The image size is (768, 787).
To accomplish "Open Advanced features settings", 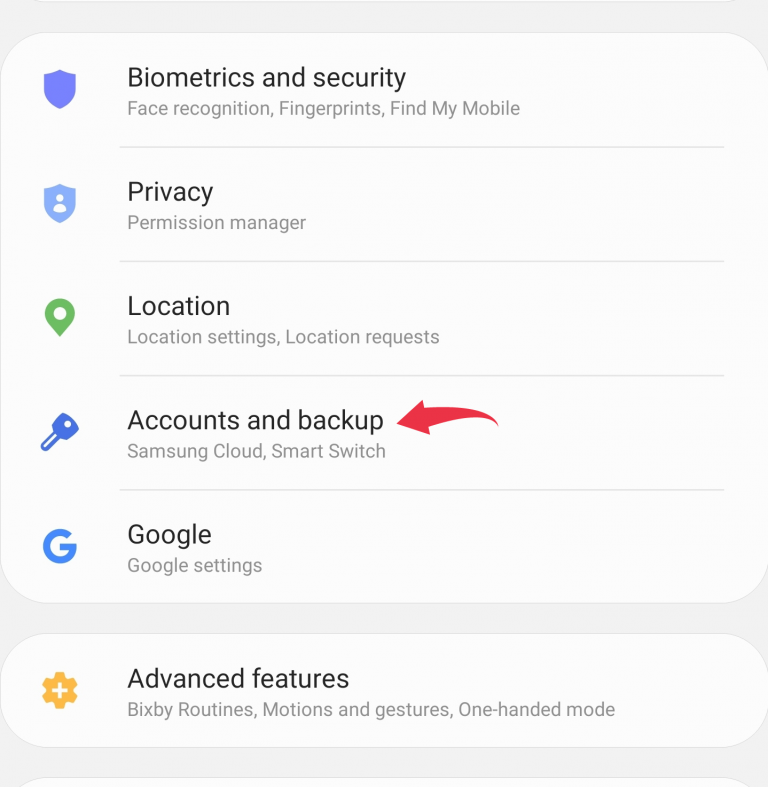I will 238,678.
